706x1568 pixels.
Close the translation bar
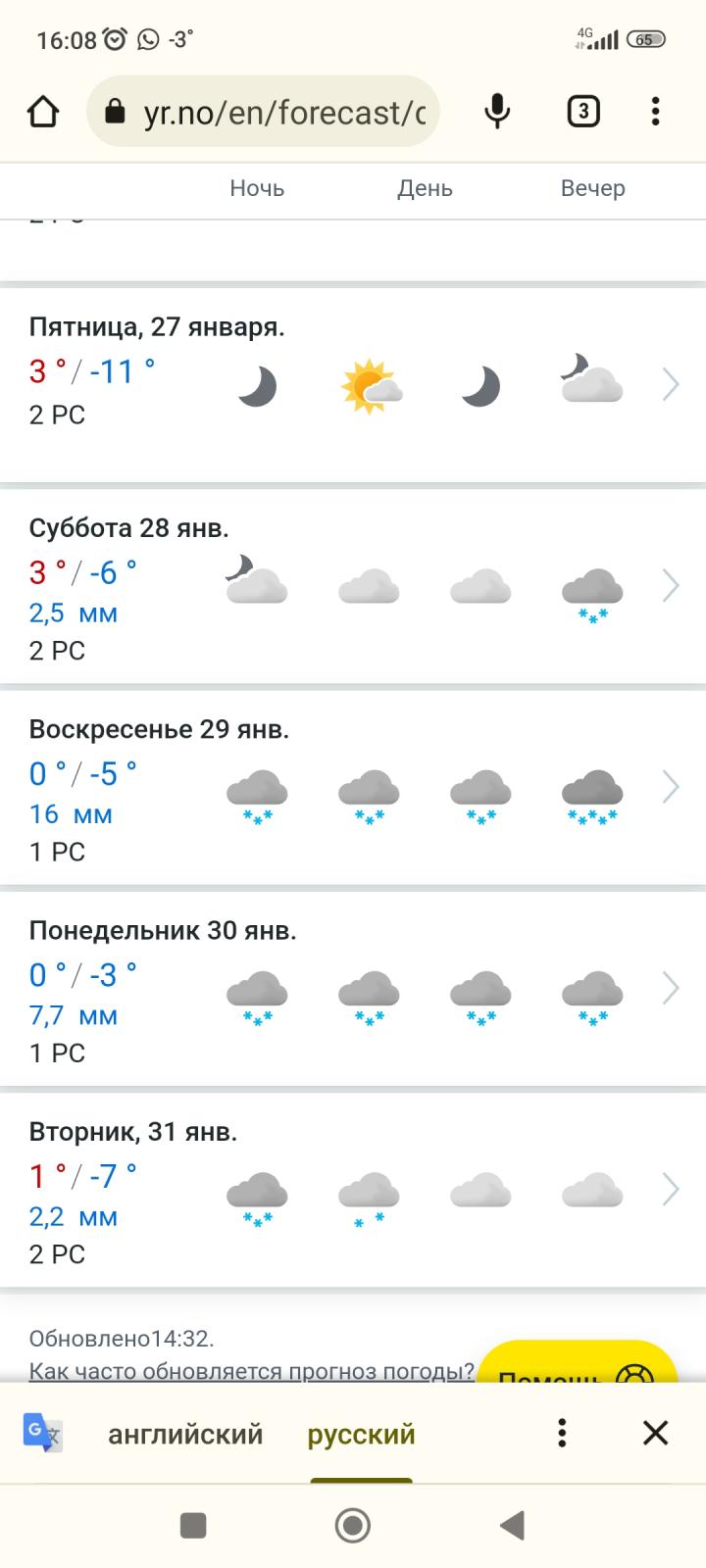tap(655, 1433)
